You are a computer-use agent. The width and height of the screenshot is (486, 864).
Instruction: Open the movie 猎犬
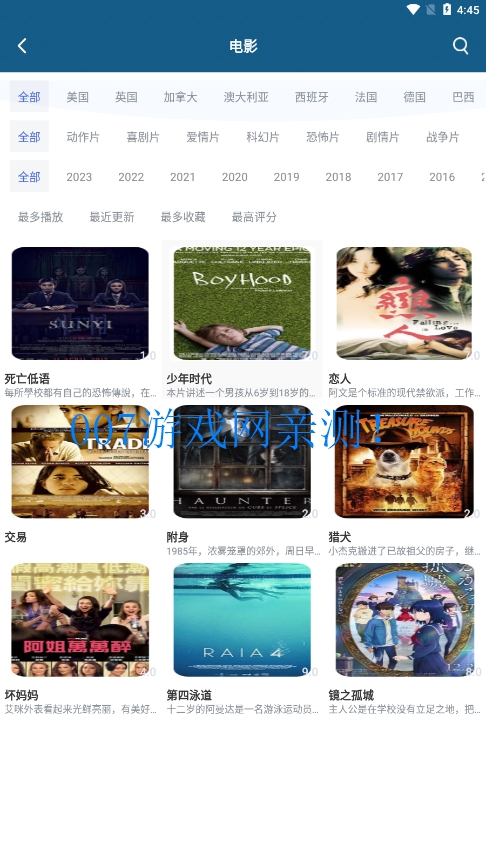404,478
